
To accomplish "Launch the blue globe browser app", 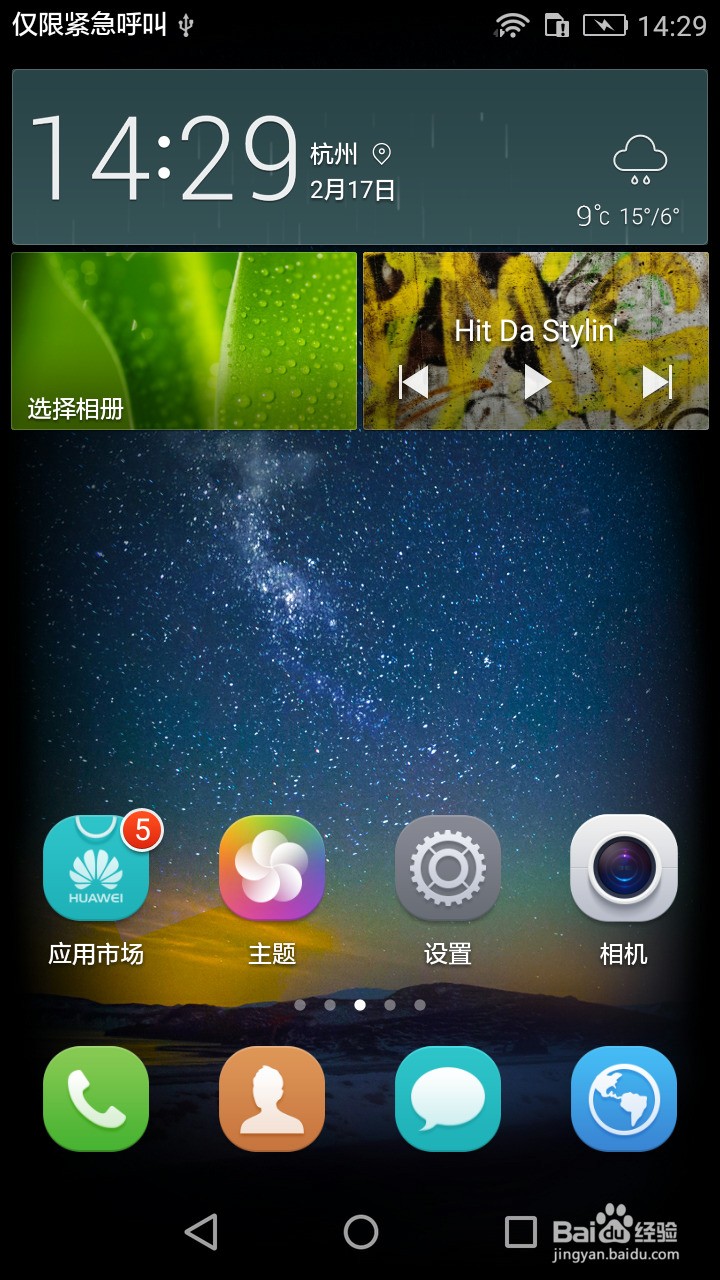I will pos(623,1098).
